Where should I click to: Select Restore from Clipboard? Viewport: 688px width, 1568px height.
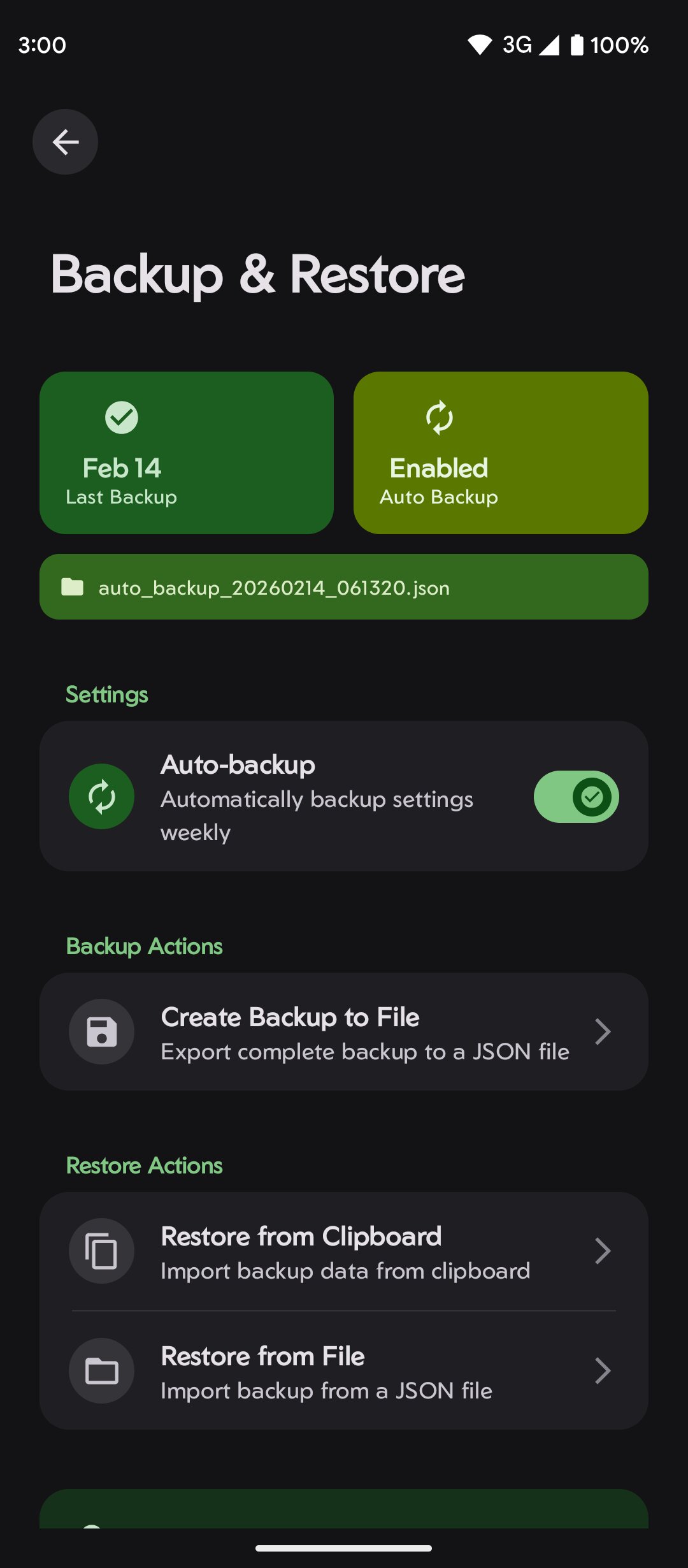coord(344,1251)
